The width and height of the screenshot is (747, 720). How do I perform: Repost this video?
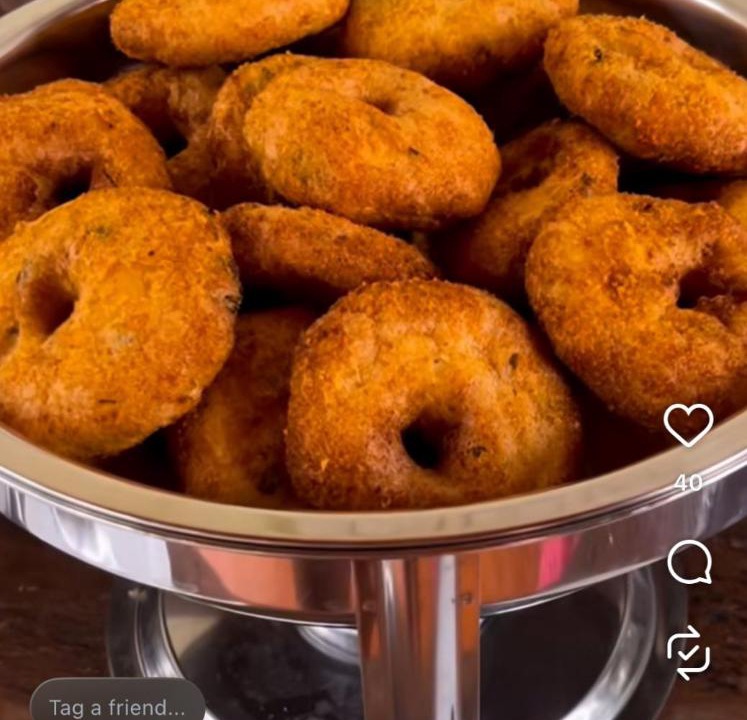coord(688,652)
